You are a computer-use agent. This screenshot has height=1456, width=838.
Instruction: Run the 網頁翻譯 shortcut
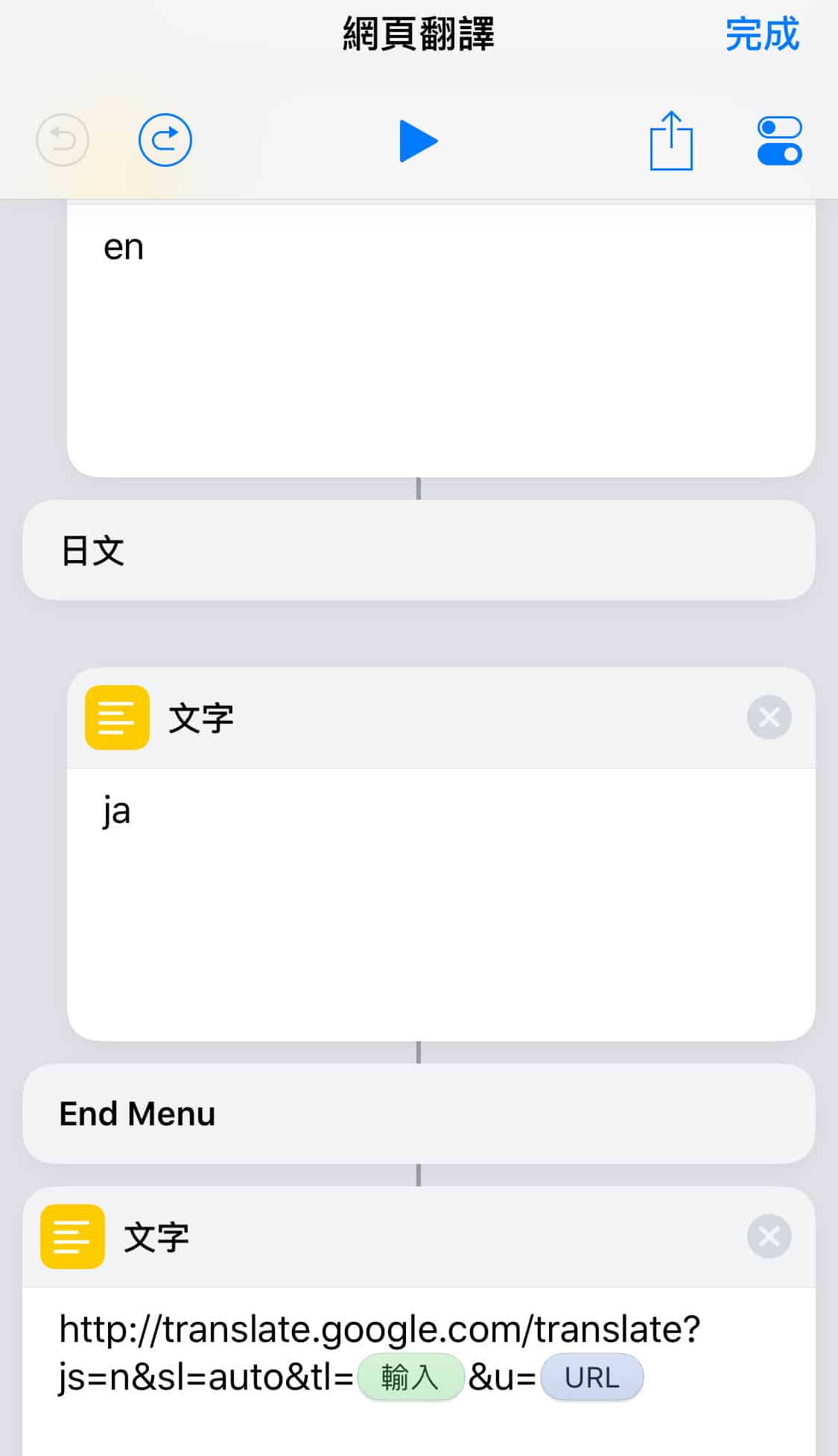(x=418, y=141)
